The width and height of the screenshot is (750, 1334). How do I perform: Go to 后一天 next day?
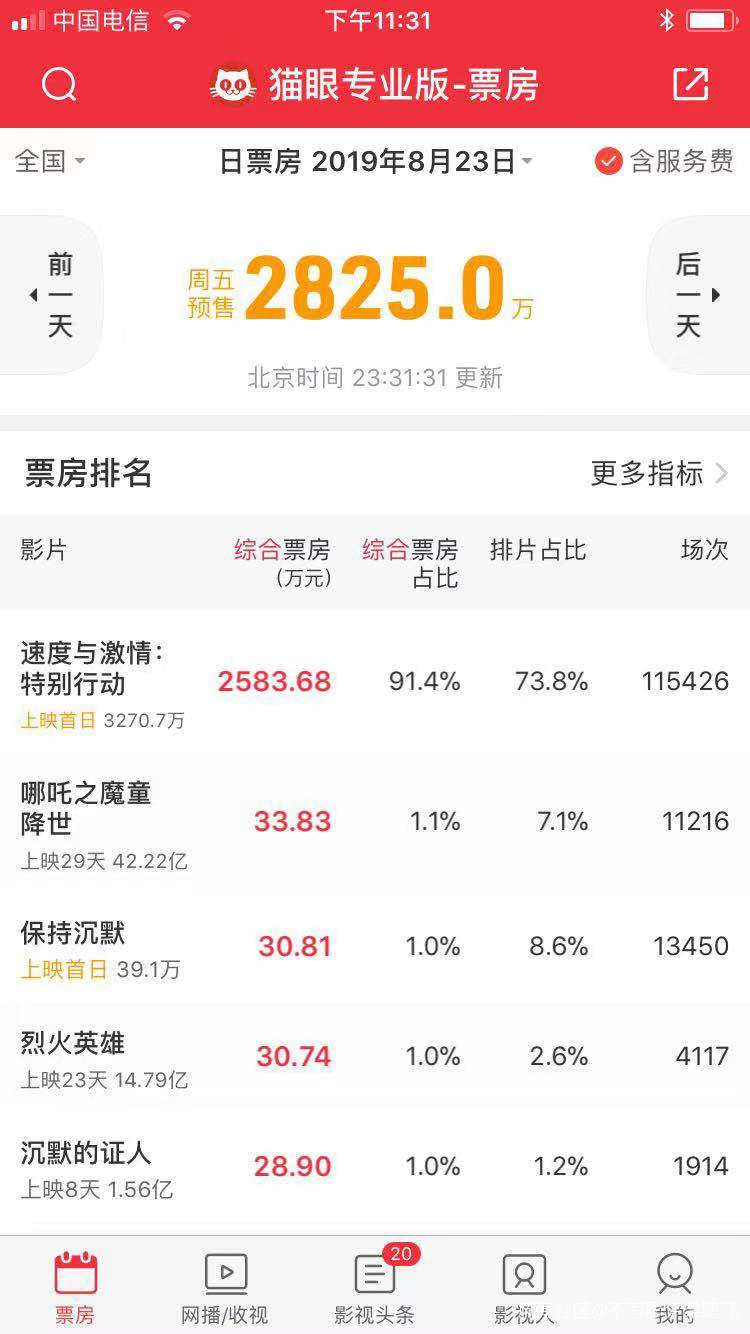695,295
